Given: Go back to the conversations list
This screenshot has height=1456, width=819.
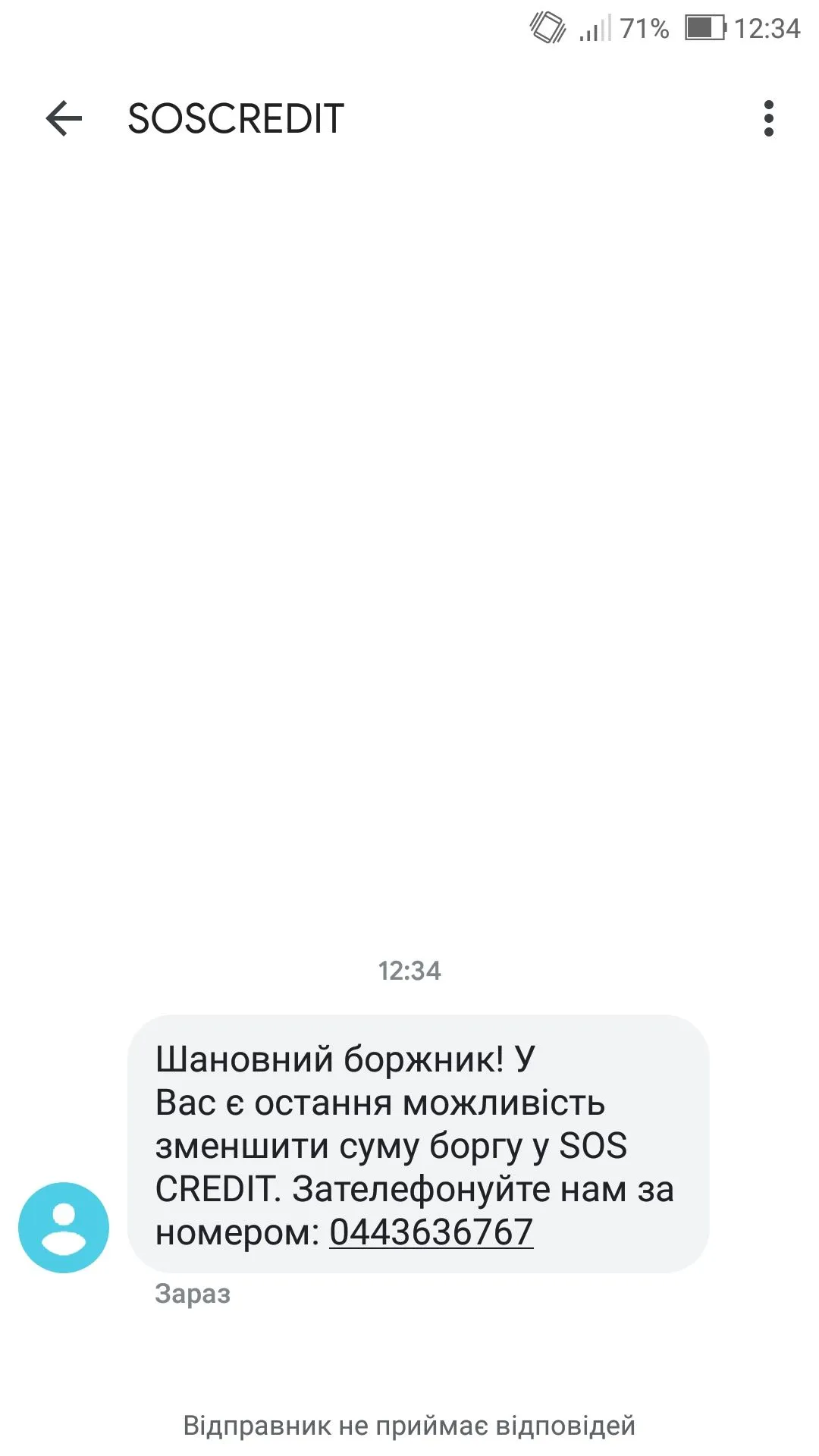Looking at the screenshot, I should point(64,118).
